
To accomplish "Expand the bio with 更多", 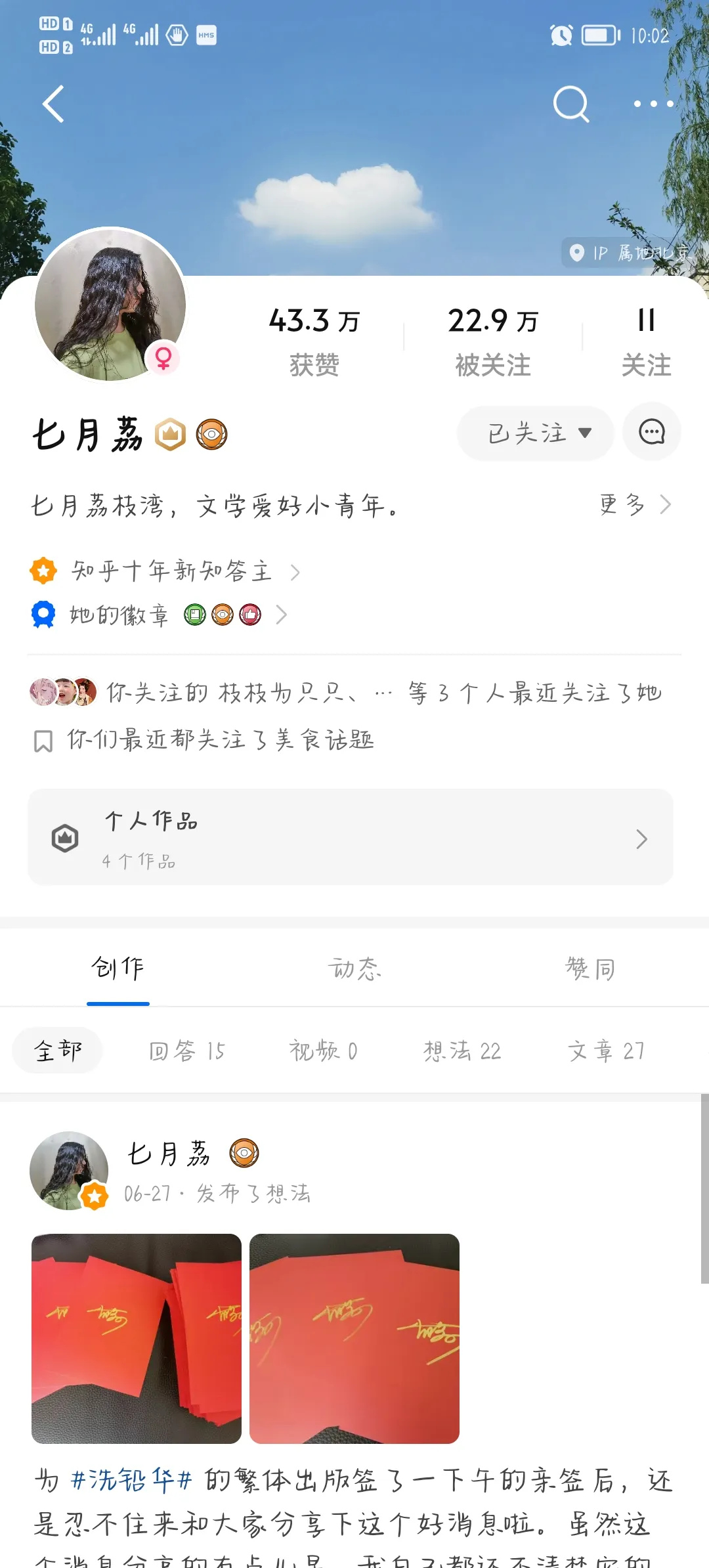I will [620, 505].
